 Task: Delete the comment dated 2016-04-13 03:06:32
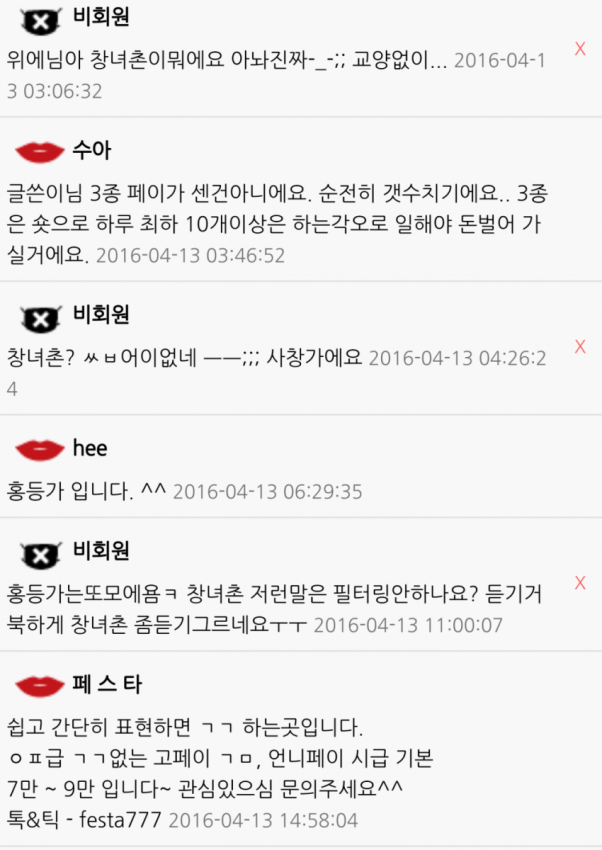pos(580,49)
